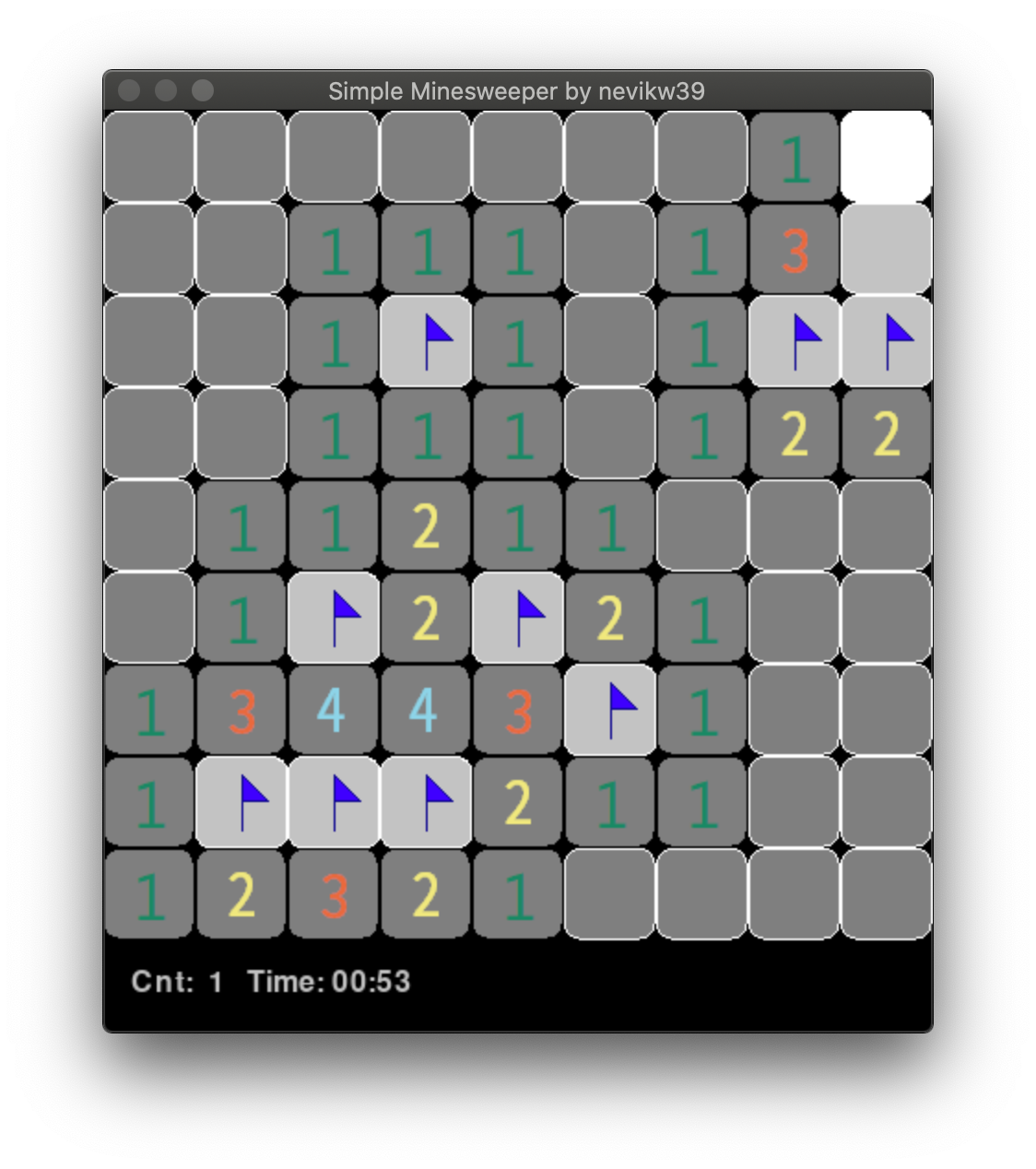The width and height of the screenshot is (1036, 1169).
Task: Click the green 1 in the top row
Action: pyautogui.click(x=795, y=157)
